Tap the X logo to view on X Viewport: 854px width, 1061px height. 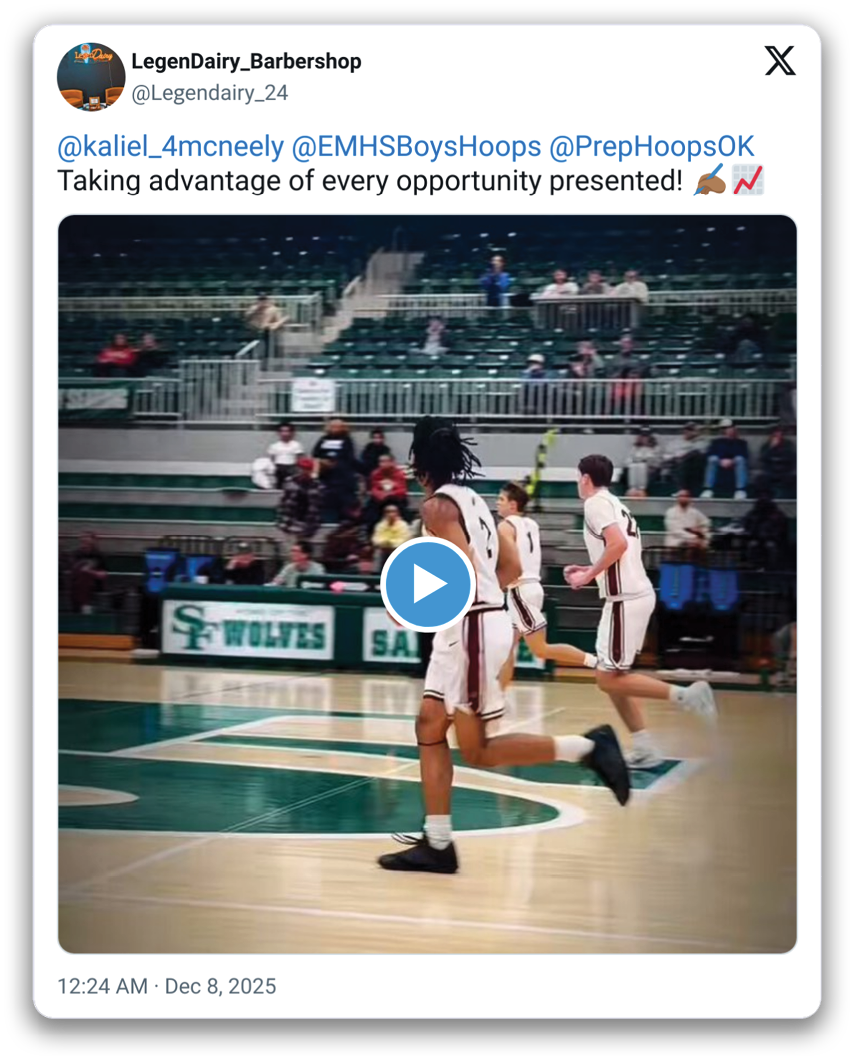780,62
